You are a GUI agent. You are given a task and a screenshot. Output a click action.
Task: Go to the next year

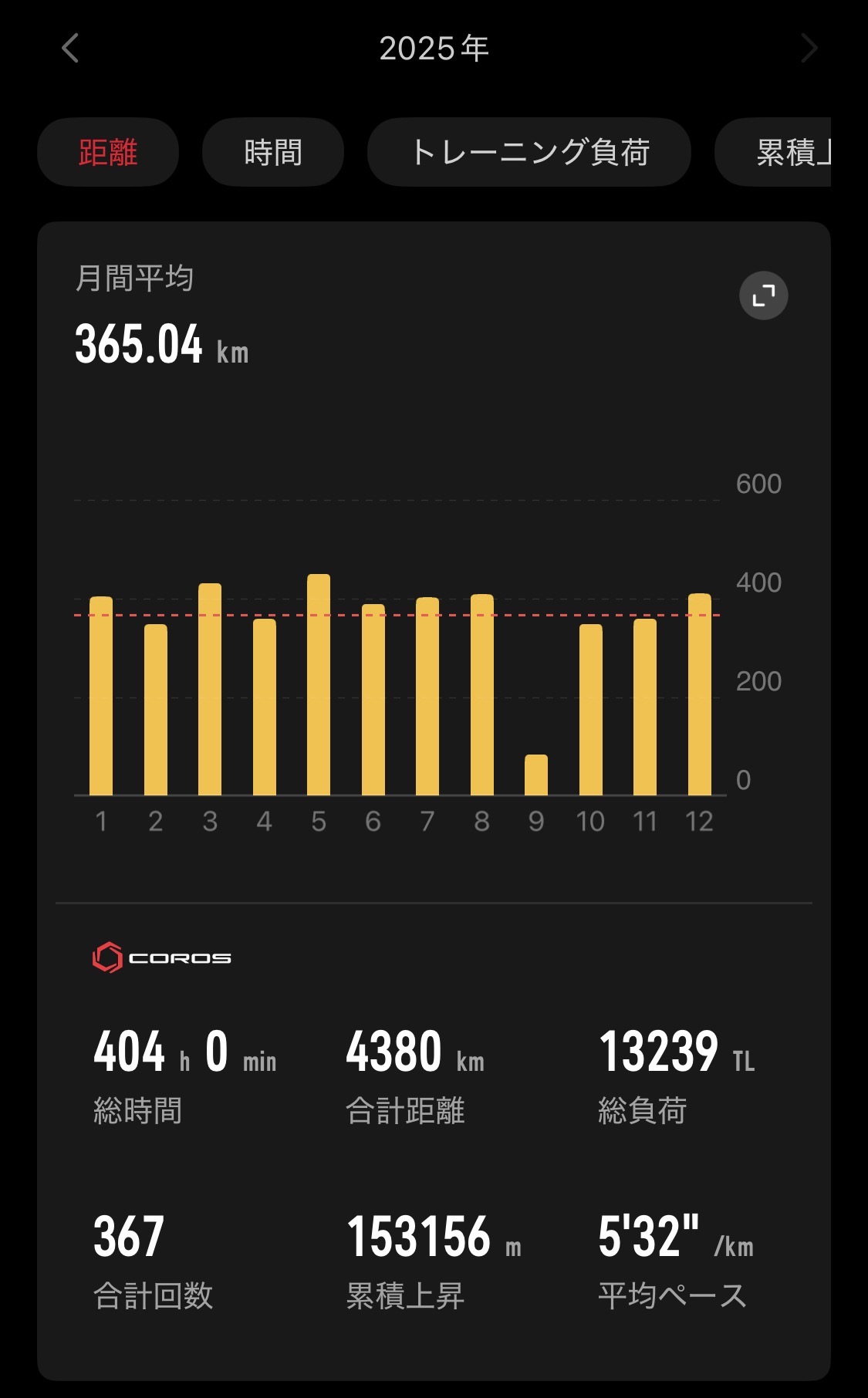[x=808, y=49]
